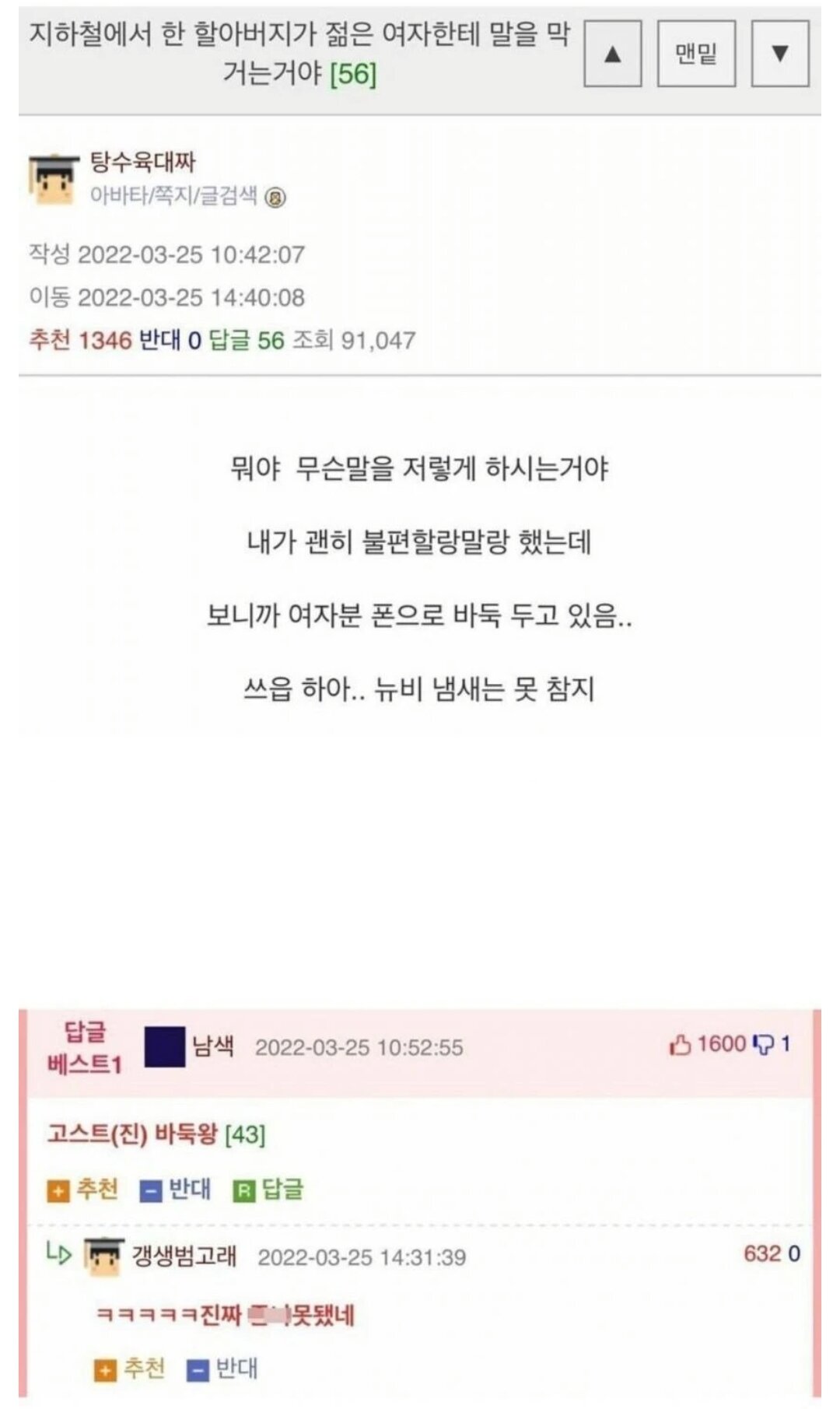This screenshot has height=1409, width=840.
Task: Recommend 남색's best comment with 추천
Action: point(83,1190)
